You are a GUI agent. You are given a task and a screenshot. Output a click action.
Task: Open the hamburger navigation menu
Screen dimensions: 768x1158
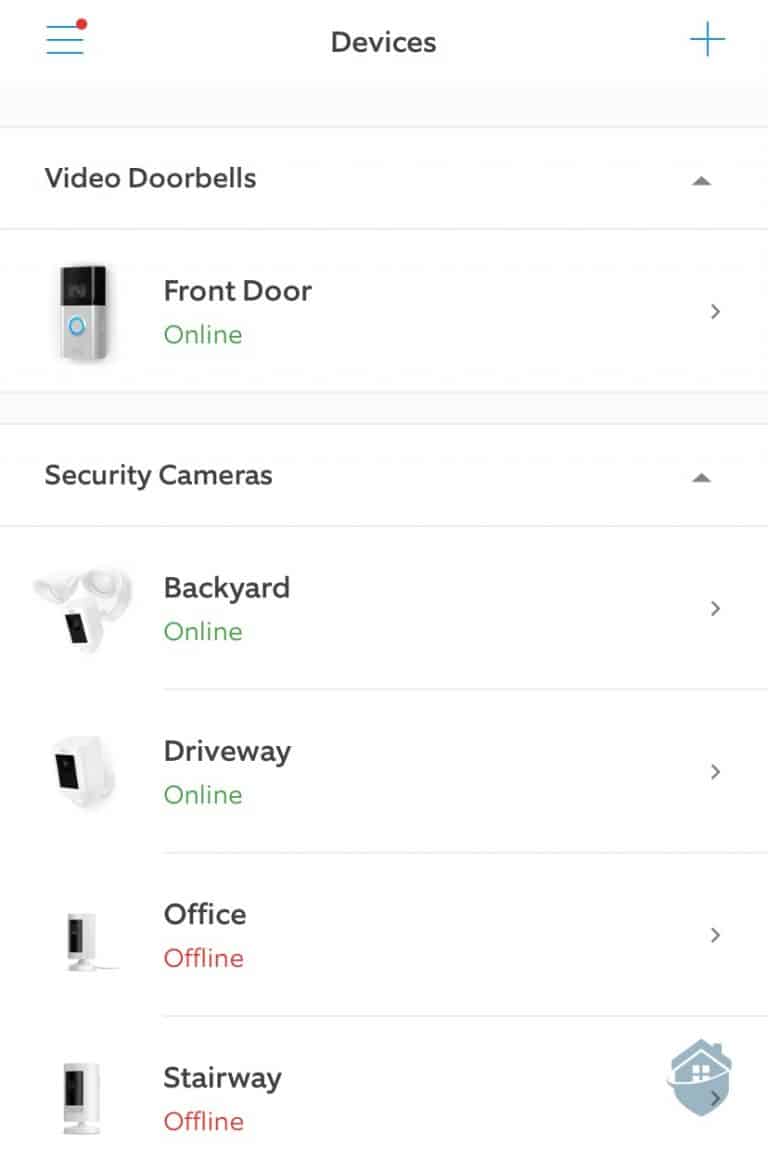(x=63, y=41)
